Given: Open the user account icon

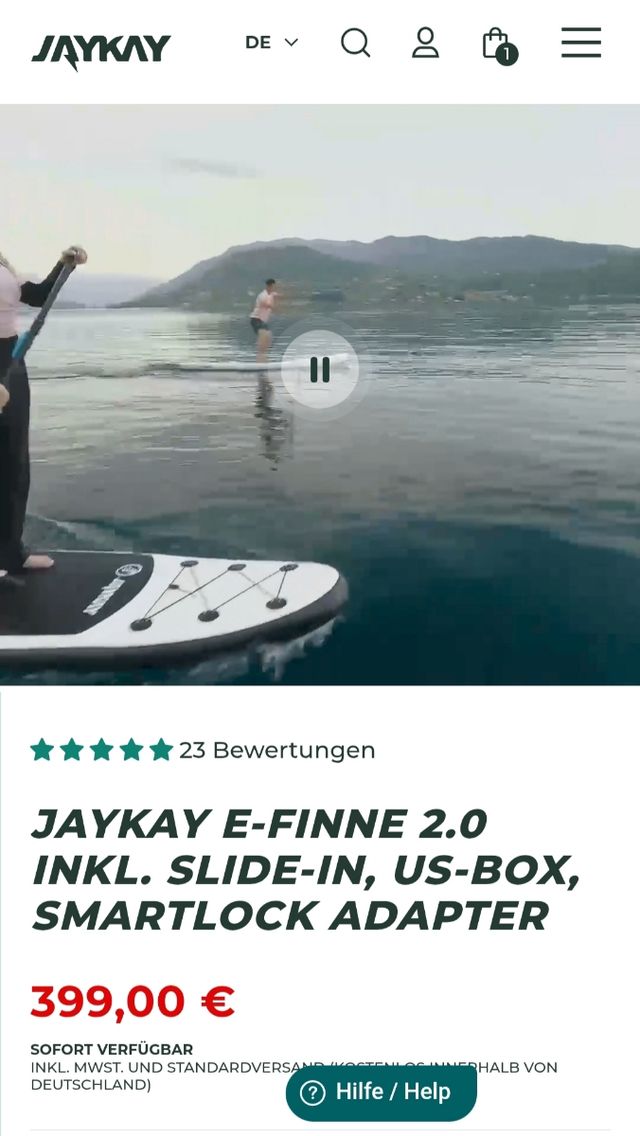Looking at the screenshot, I should tap(425, 43).
